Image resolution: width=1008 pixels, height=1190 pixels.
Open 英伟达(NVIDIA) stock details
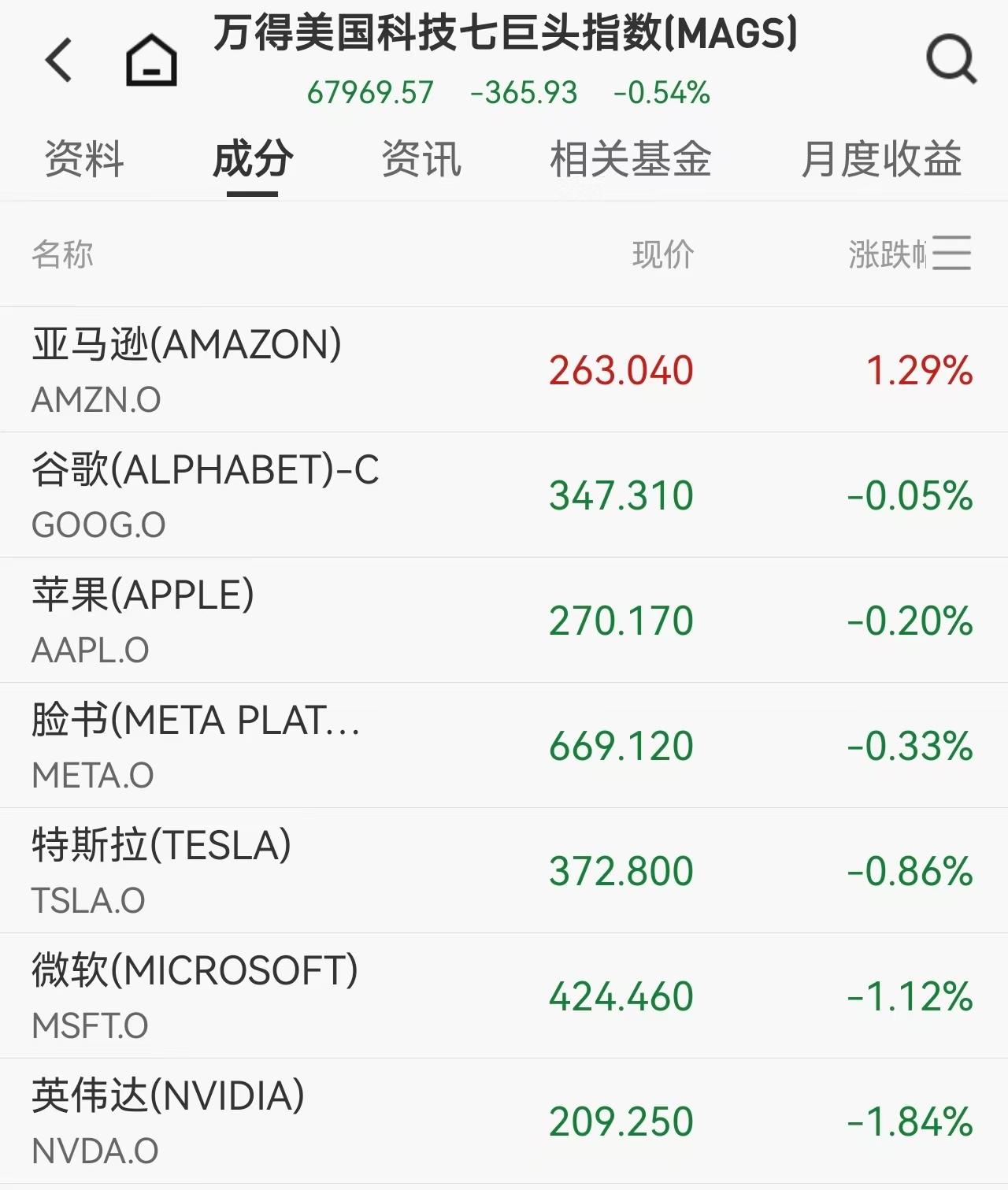pos(315,1122)
